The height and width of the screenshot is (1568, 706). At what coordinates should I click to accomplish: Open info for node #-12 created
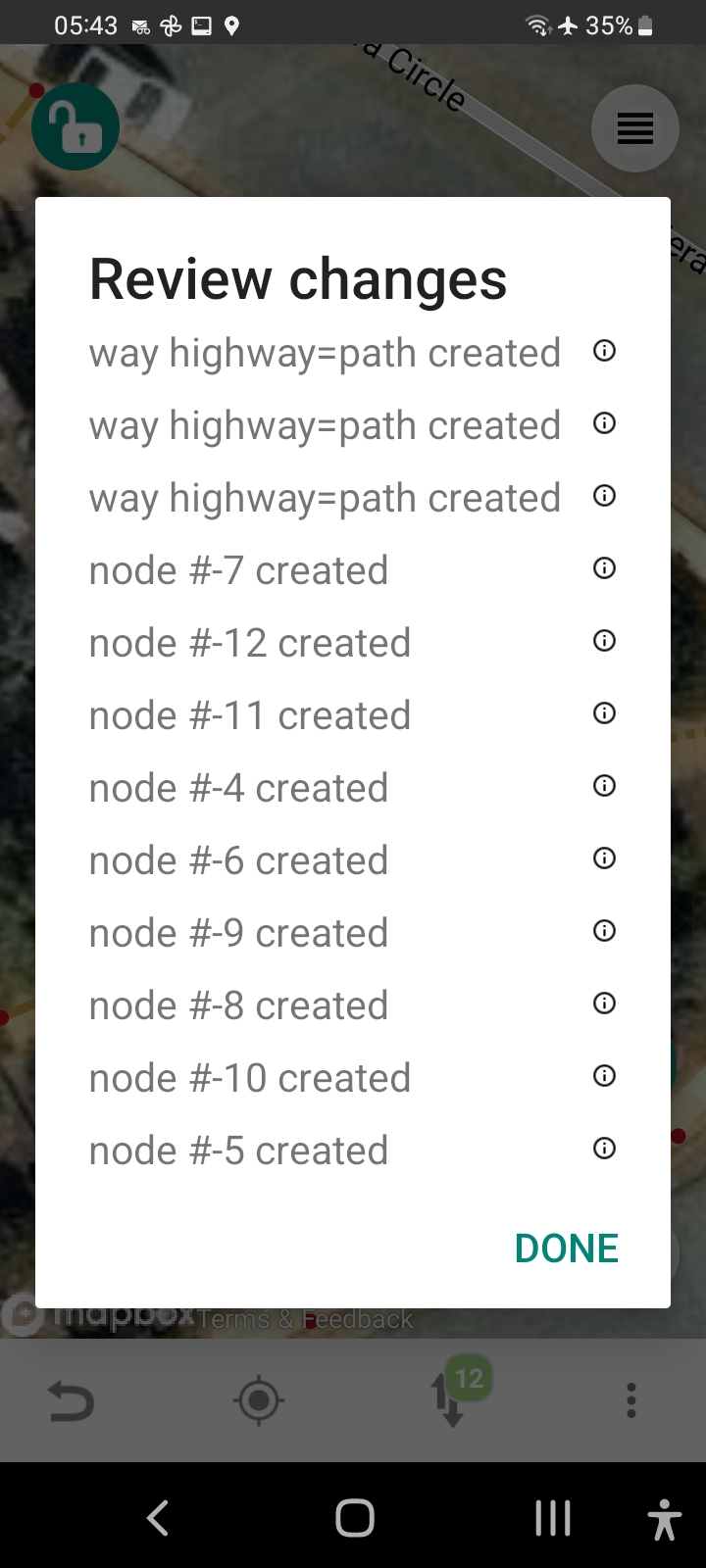pos(605,641)
